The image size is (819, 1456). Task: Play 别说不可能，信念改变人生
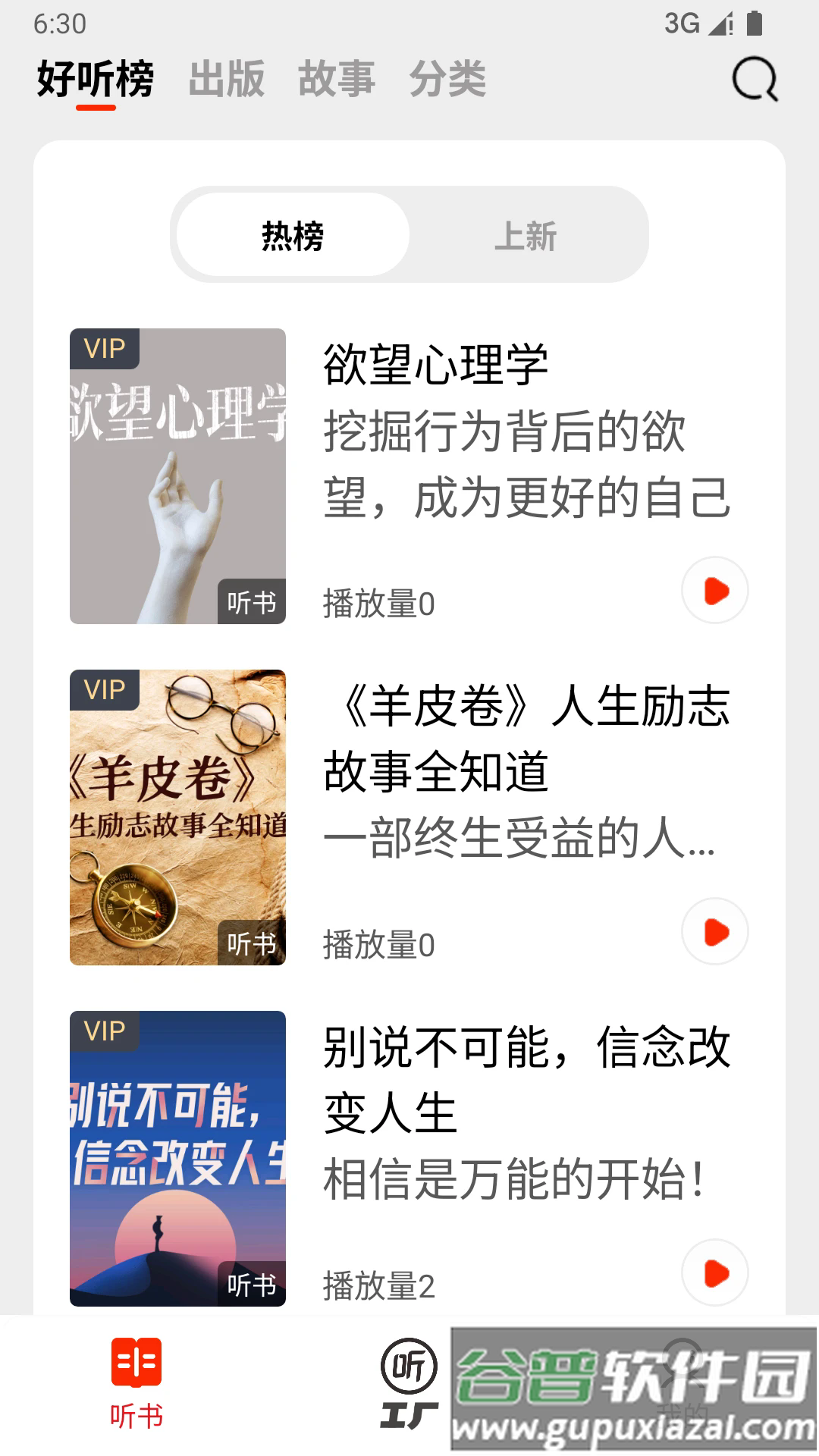click(x=714, y=1273)
